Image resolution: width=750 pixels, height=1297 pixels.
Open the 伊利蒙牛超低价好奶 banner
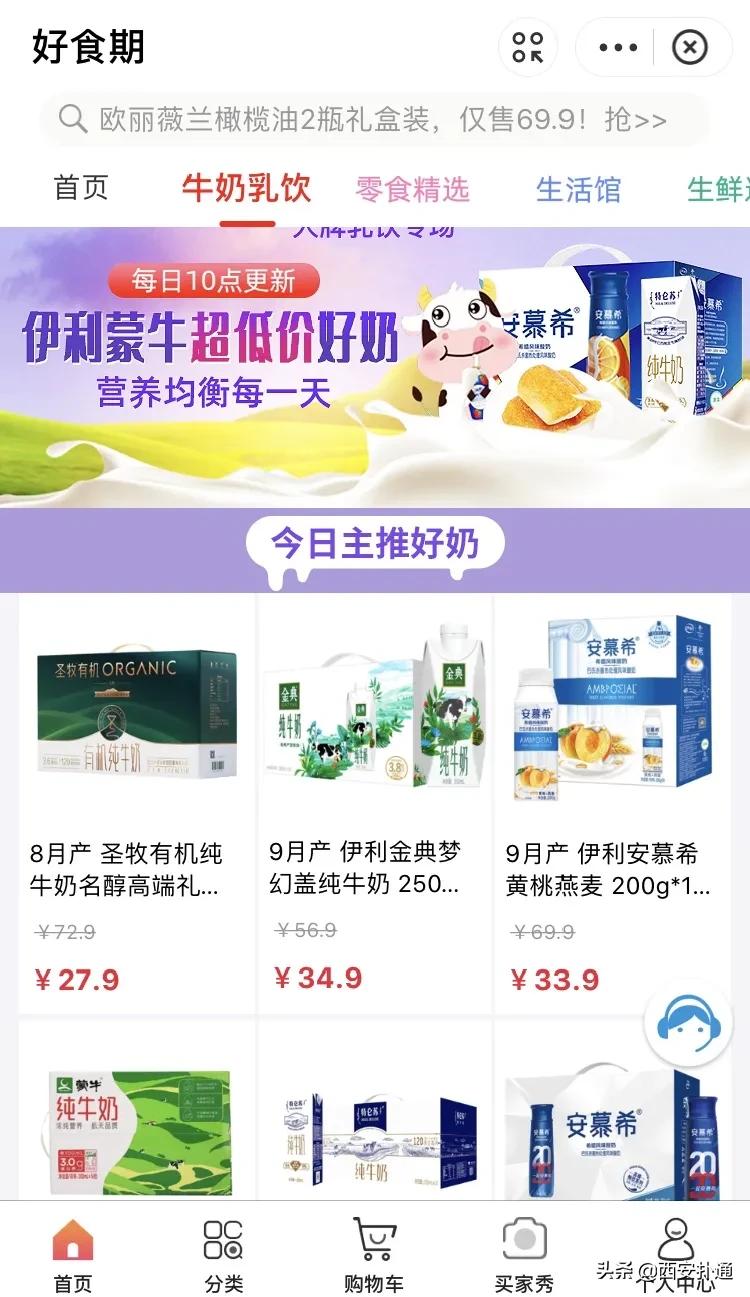(x=375, y=365)
